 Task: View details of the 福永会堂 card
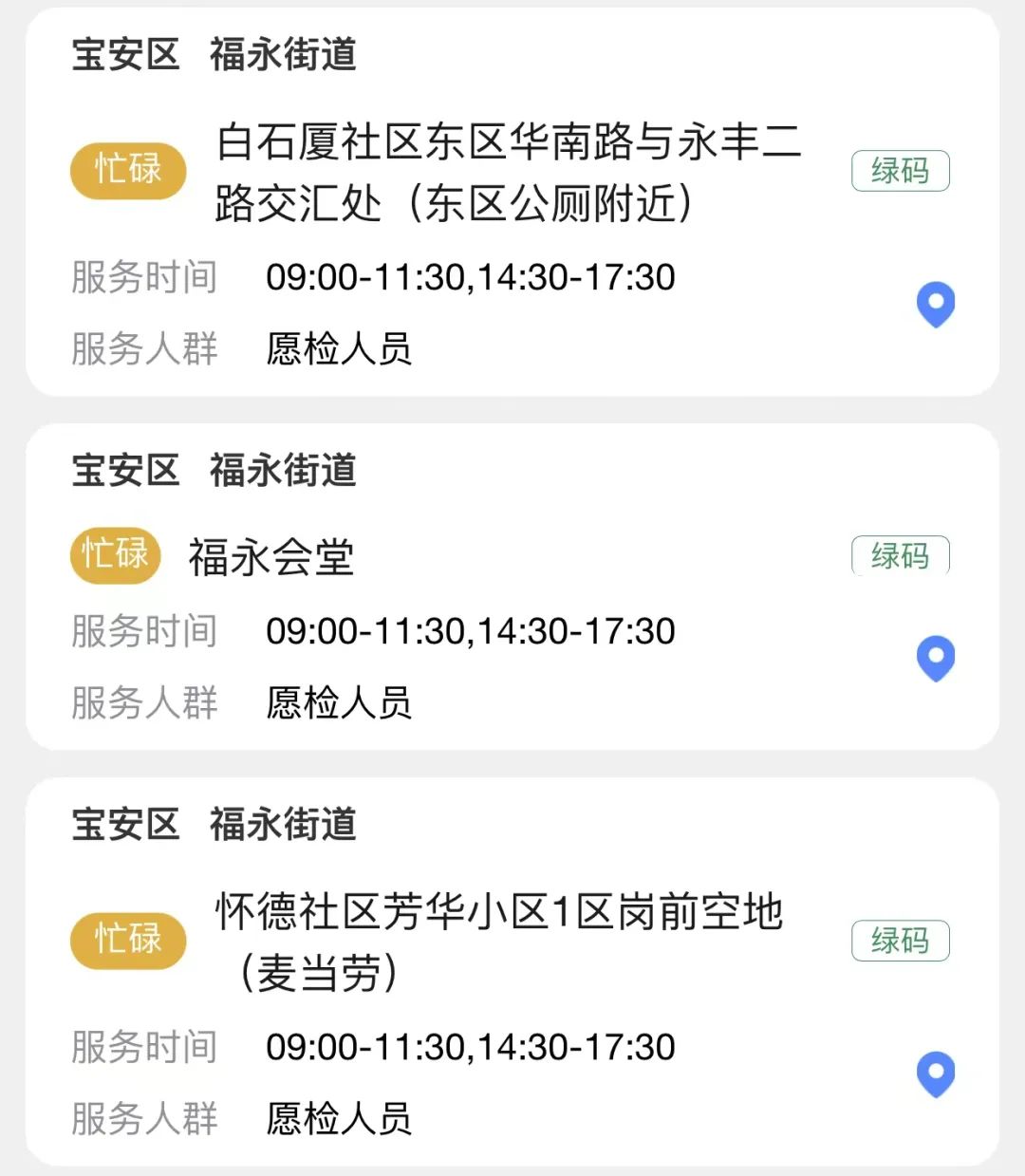(271, 557)
